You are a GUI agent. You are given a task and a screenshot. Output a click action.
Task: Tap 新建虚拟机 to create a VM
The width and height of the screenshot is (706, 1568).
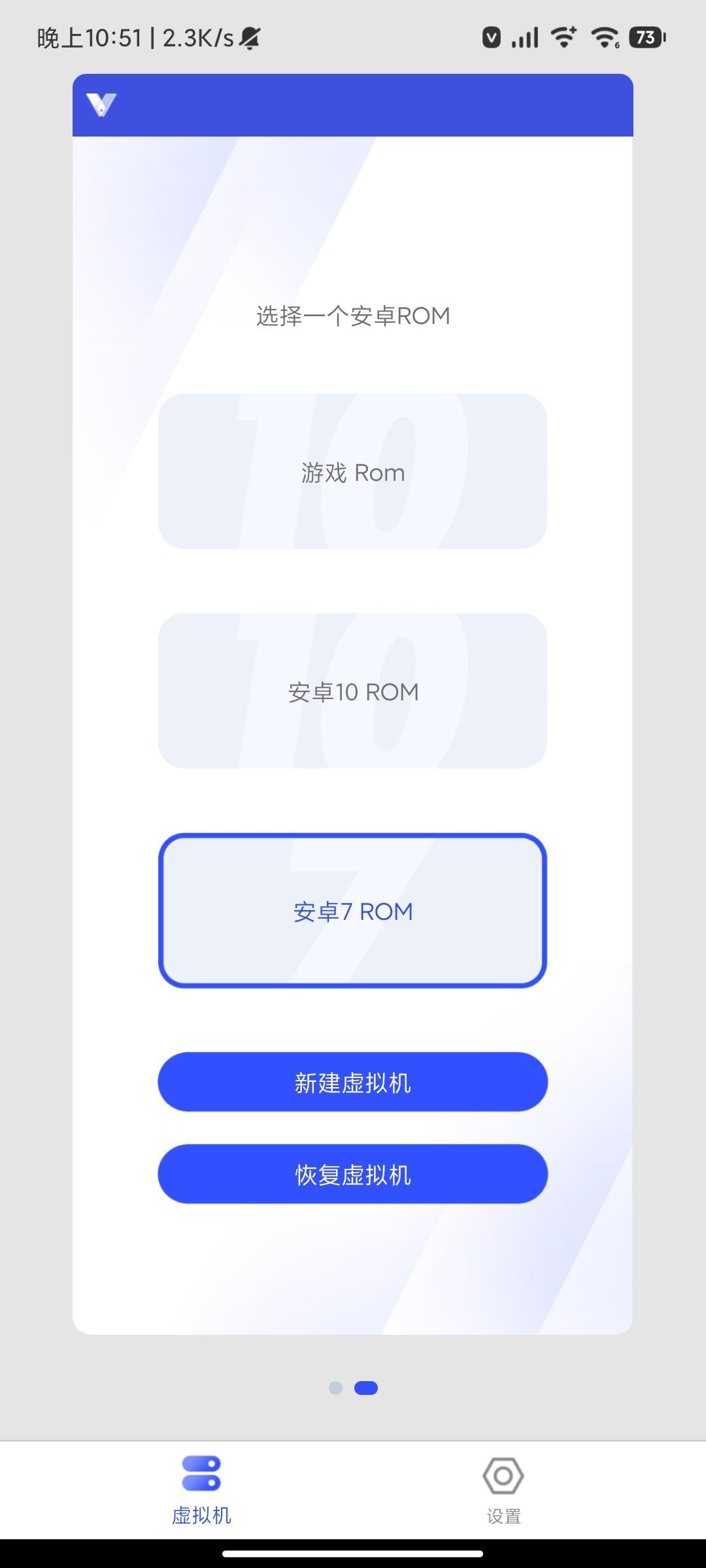[x=352, y=1082]
